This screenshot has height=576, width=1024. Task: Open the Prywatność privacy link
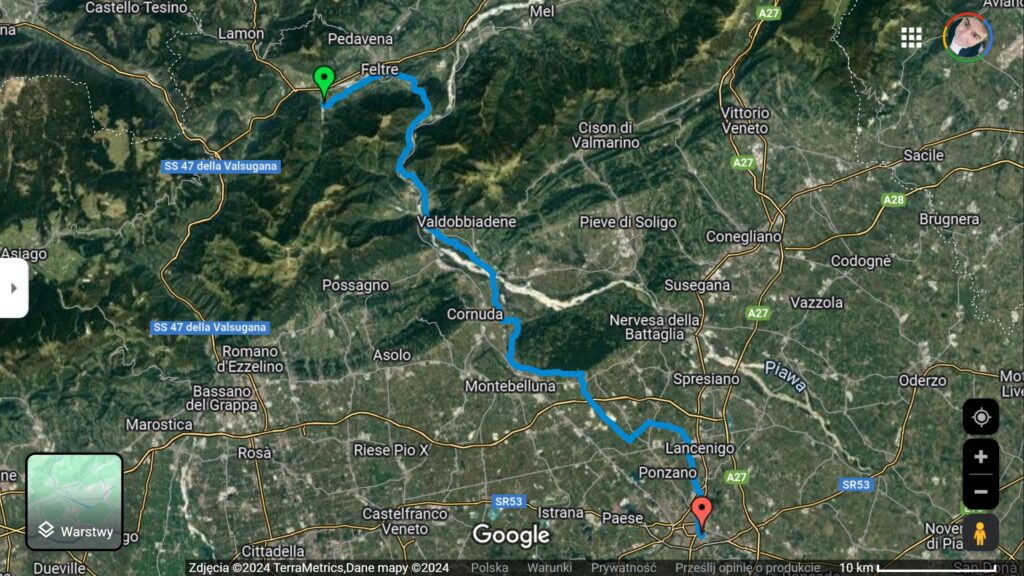tap(623, 568)
